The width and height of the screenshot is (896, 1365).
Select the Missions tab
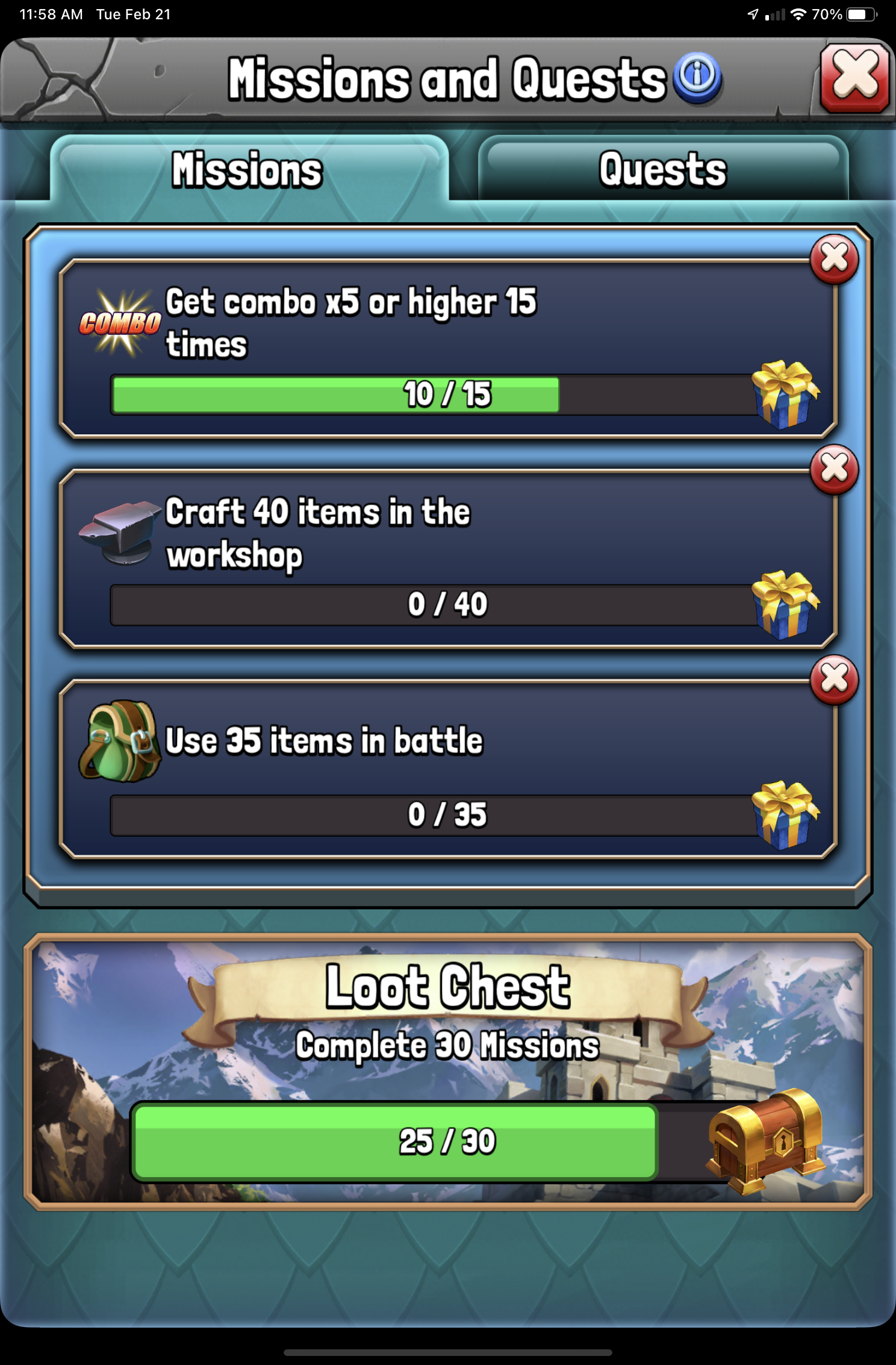tap(247, 169)
